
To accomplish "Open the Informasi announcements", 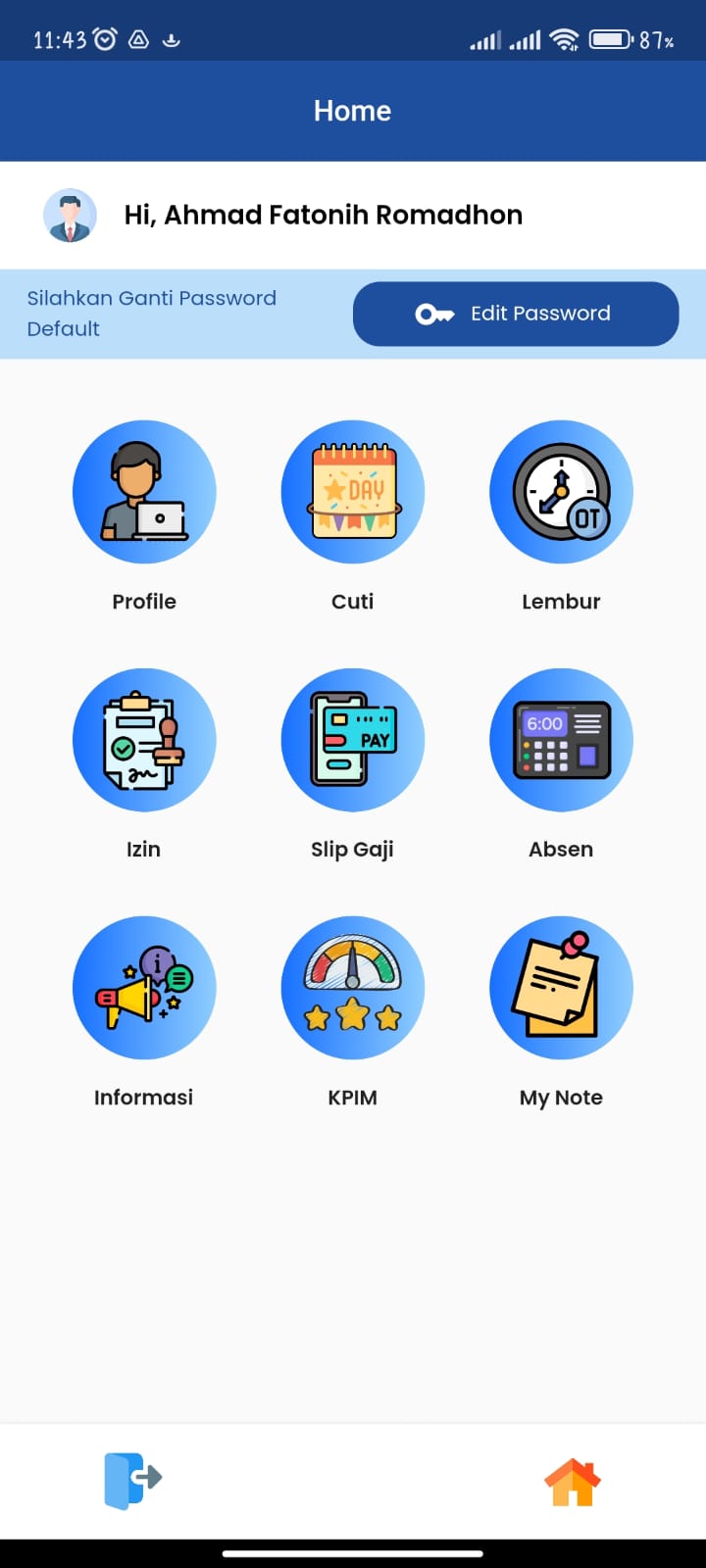I will [144, 988].
